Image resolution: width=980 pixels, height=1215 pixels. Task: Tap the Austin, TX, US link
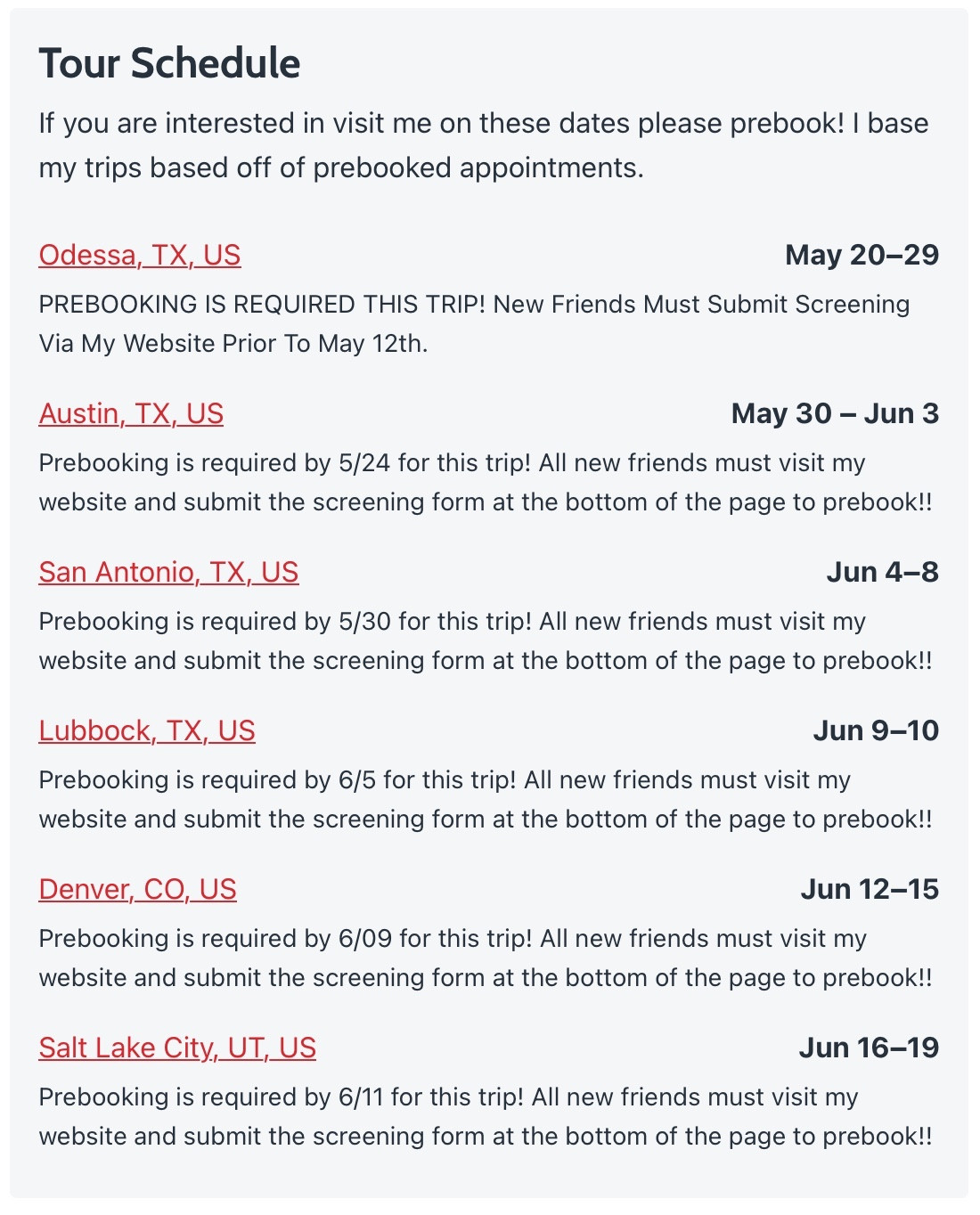(131, 414)
